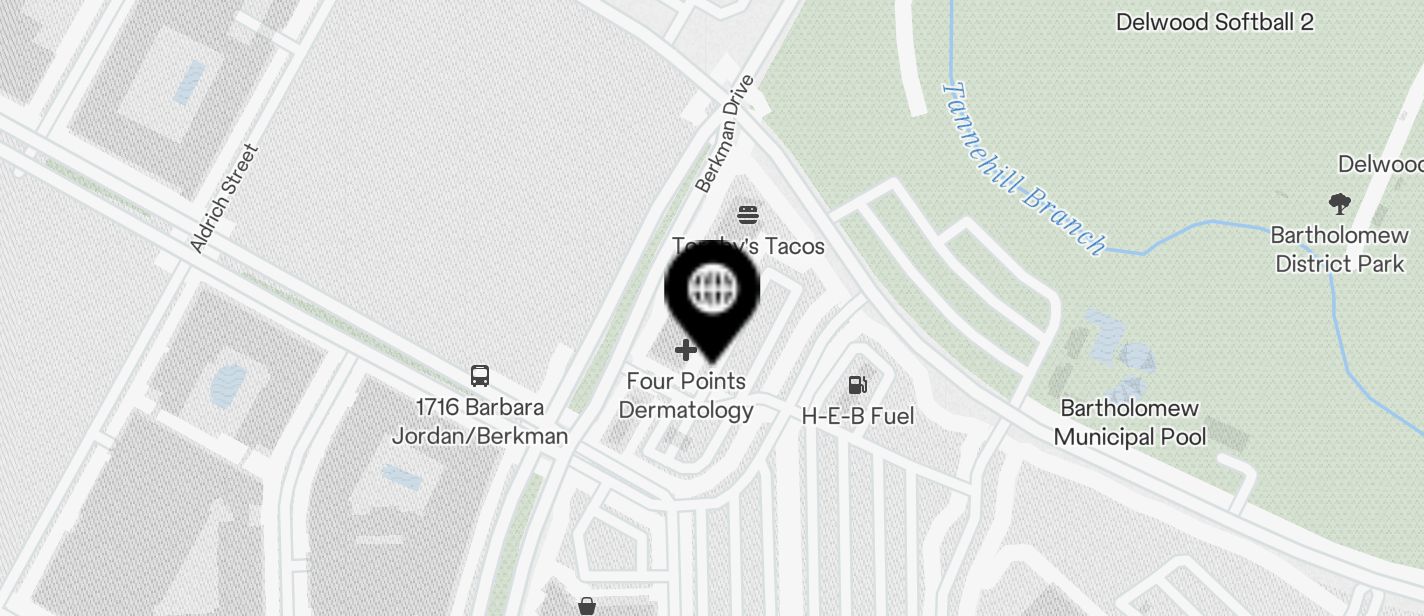Select the Tommy's Tacos restaurant marker
Image resolution: width=1424 pixels, height=616 pixels.
(748, 214)
